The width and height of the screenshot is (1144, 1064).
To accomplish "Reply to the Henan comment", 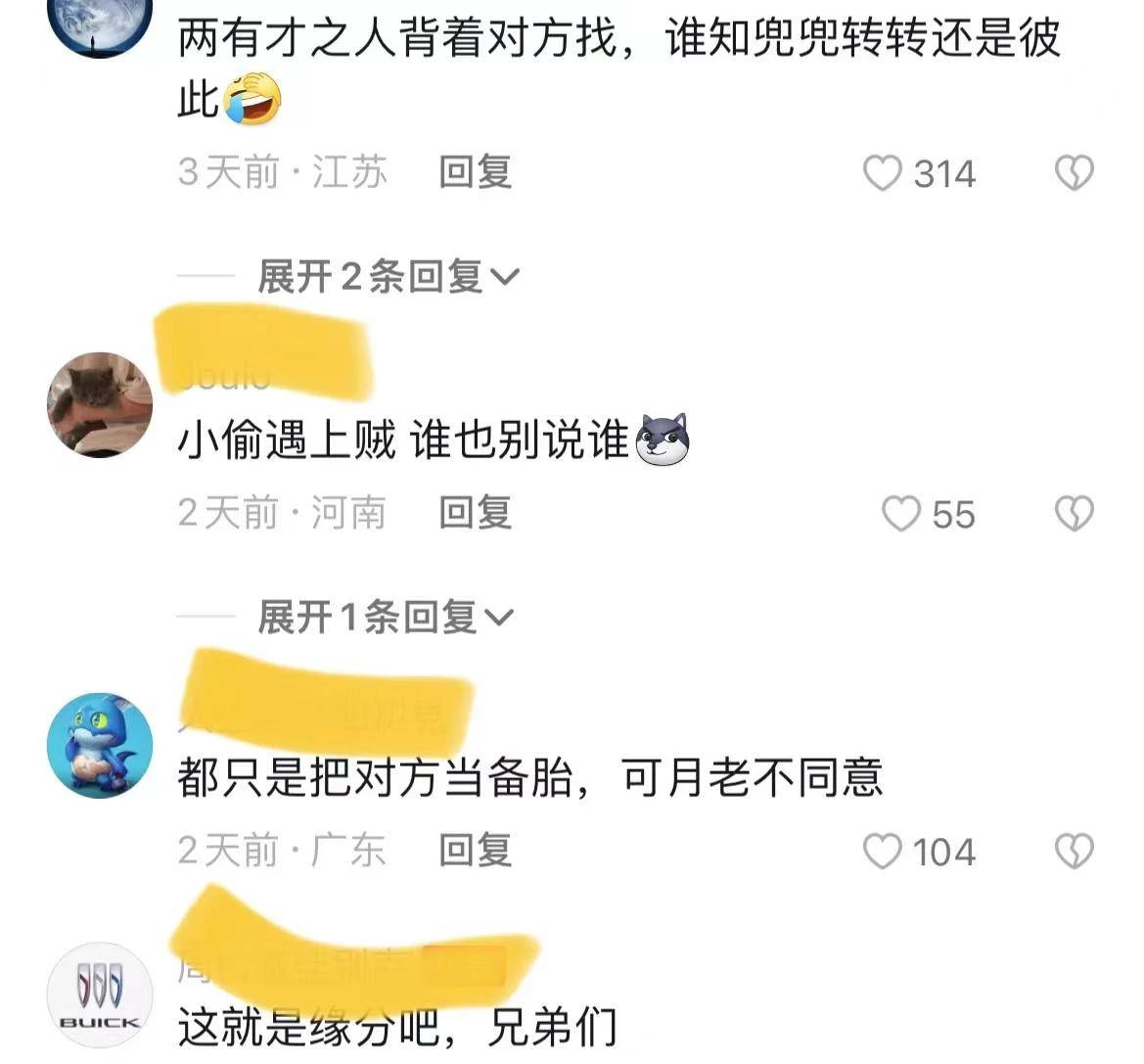I will (476, 512).
